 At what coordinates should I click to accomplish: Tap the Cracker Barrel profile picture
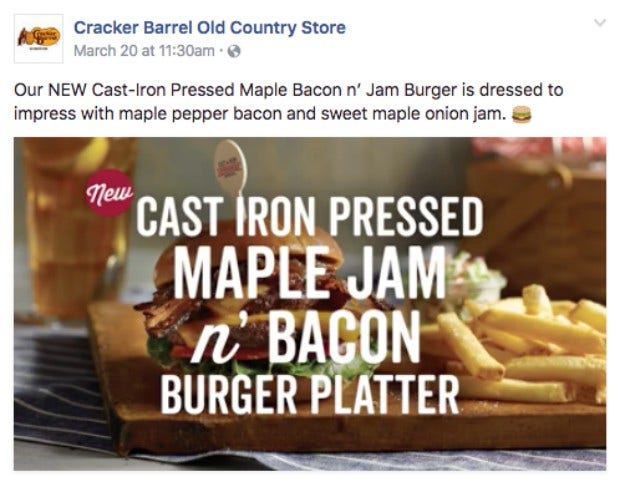(x=39, y=38)
